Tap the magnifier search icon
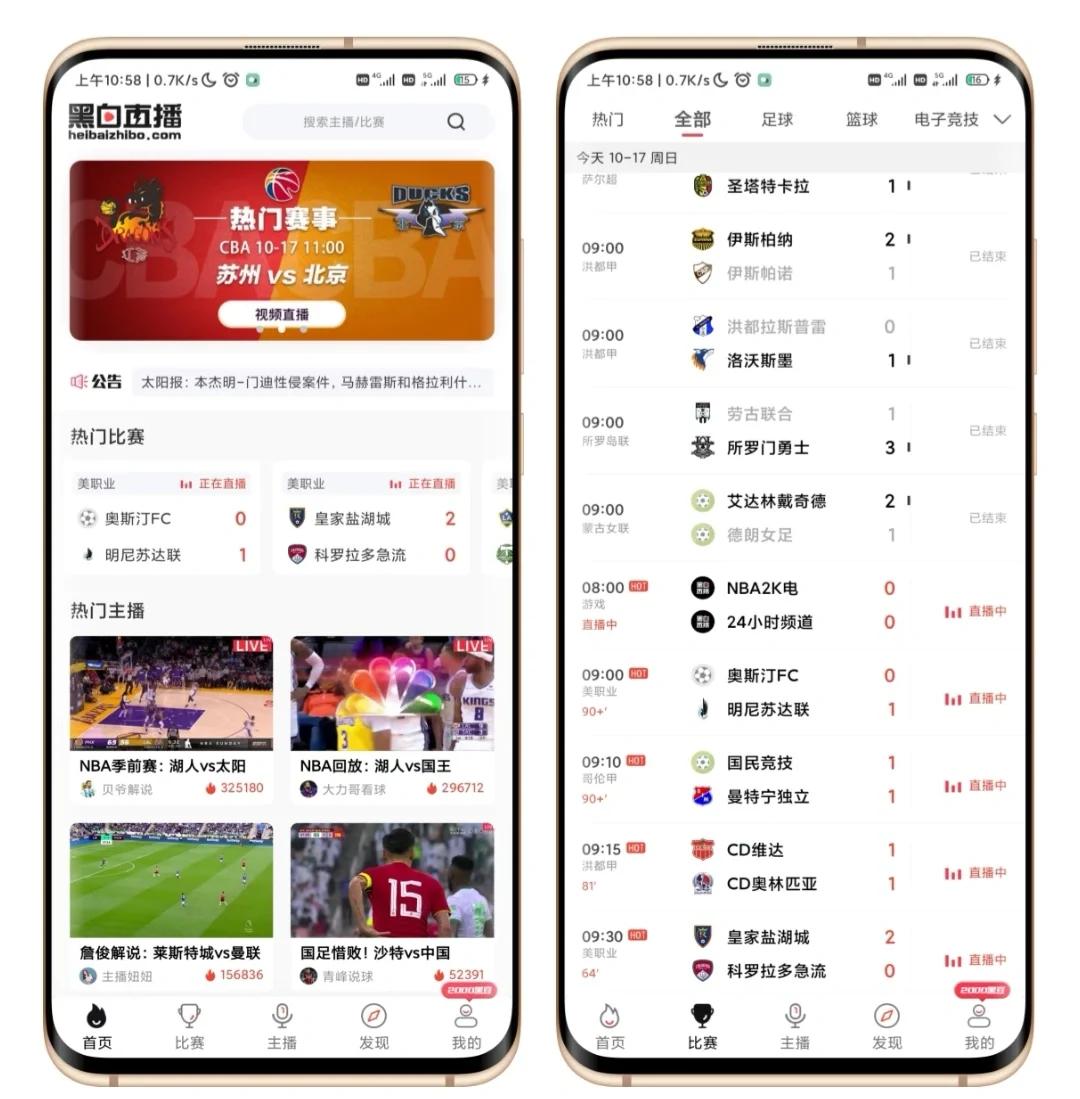Screen dimensions: 1080x1099 457,121
